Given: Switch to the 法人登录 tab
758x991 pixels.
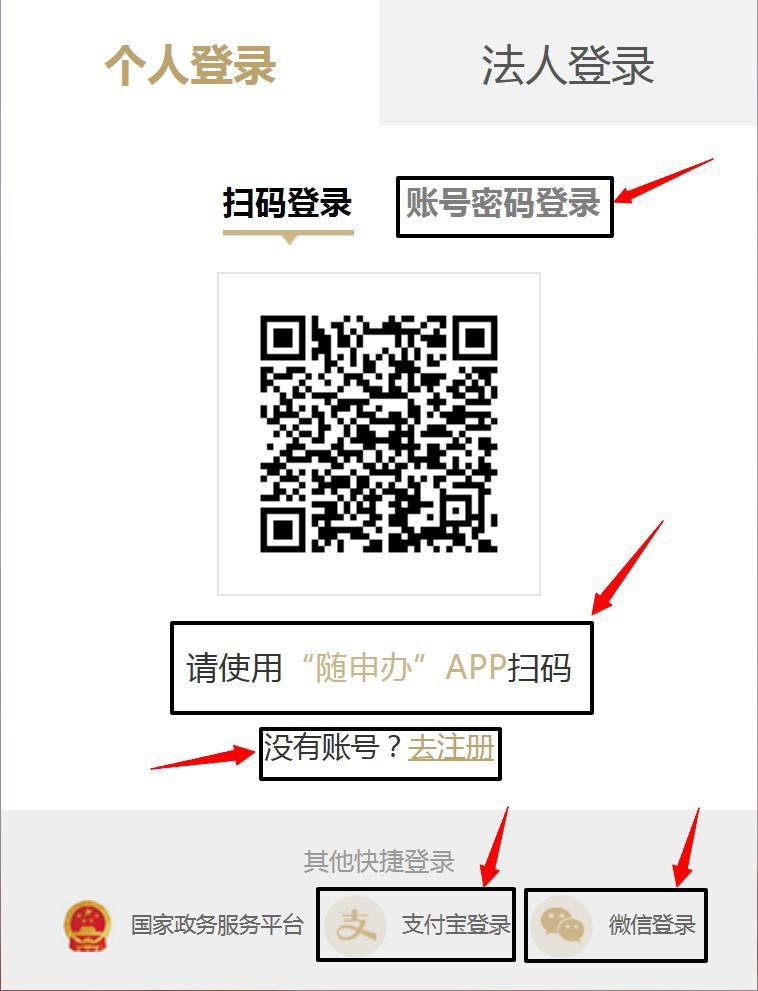Looking at the screenshot, I should click(x=568, y=63).
